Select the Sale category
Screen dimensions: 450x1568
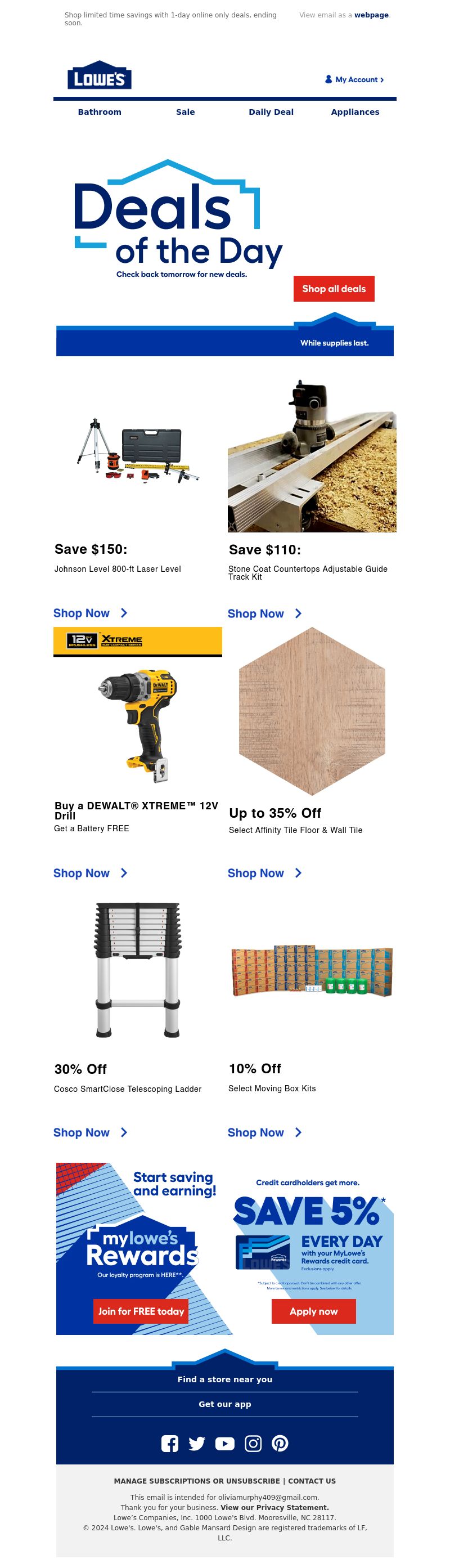pos(186,112)
